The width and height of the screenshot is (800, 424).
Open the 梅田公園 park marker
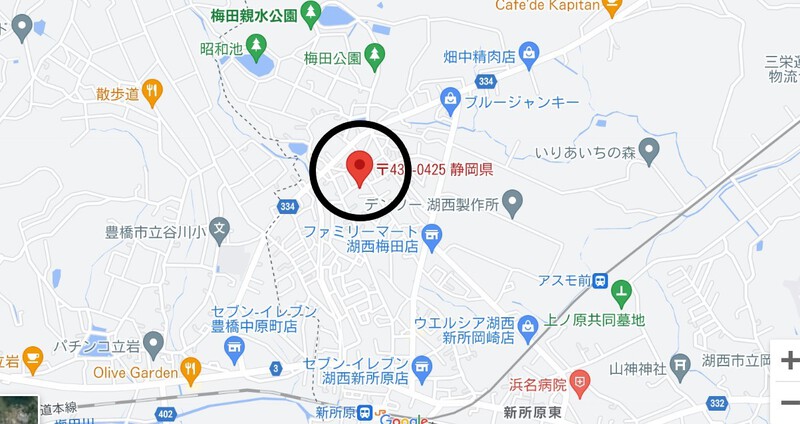pyautogui.click(x=375, y=55)
